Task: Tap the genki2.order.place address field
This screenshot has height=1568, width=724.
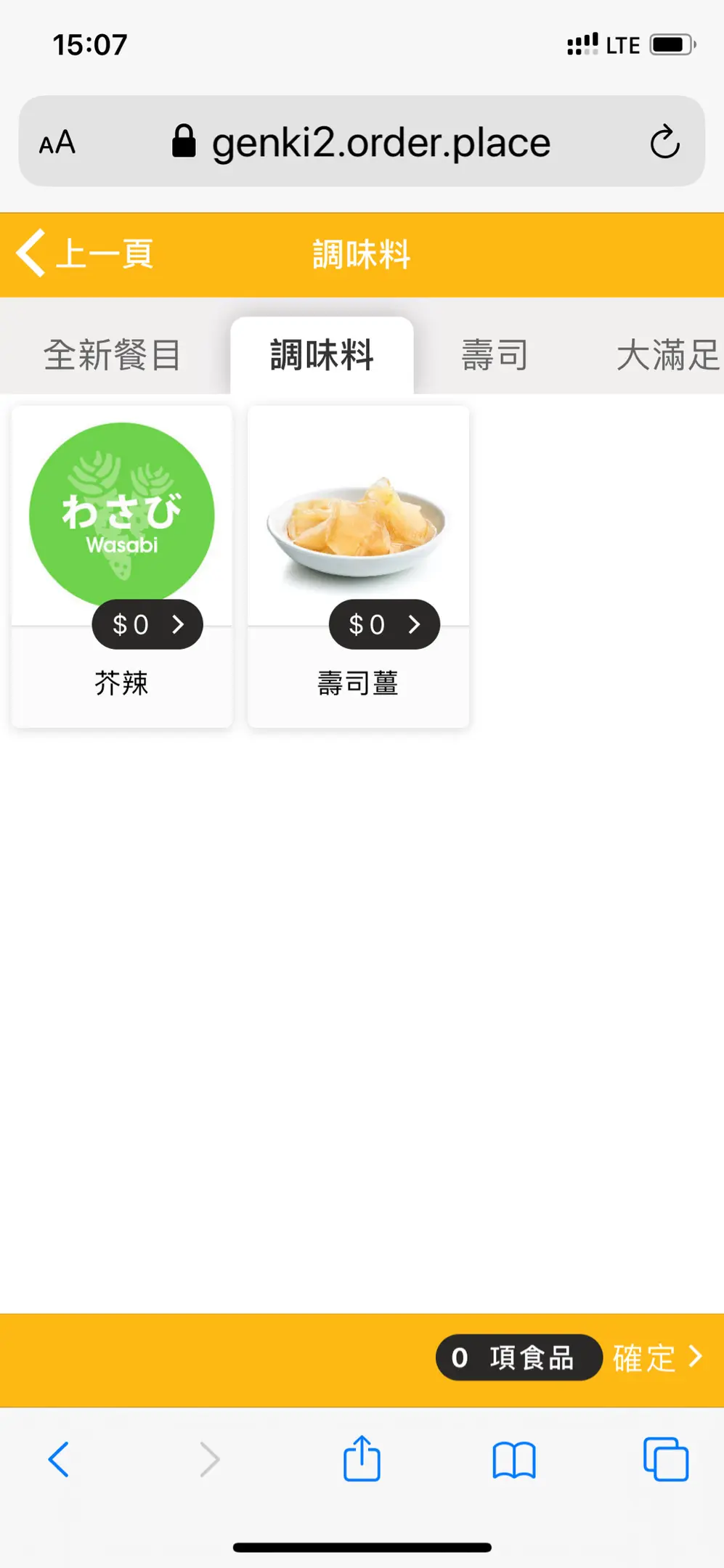Action: (363, 142)
